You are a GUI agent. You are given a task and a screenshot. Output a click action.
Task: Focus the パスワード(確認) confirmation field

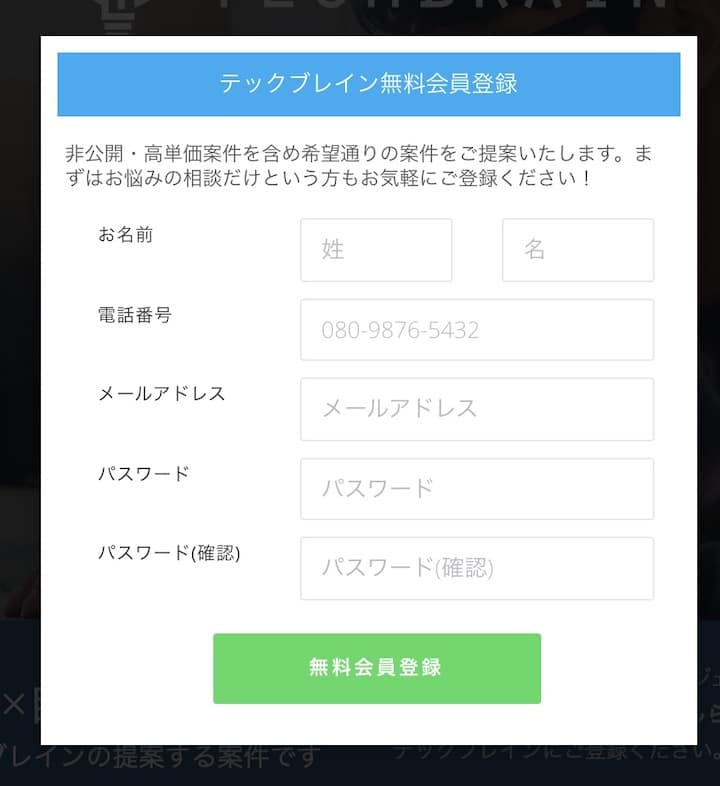tap(477, 568)
